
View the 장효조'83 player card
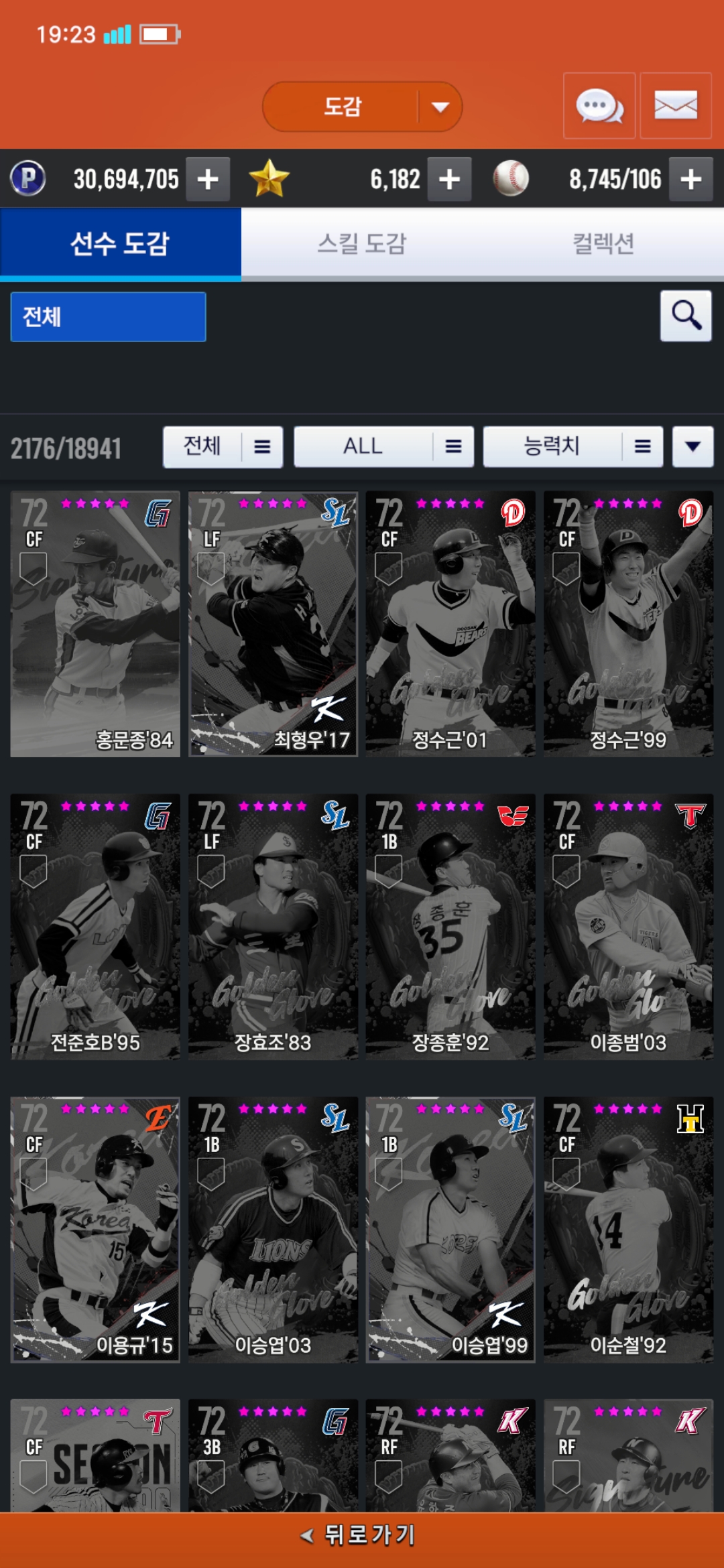[x=273, y=927]
